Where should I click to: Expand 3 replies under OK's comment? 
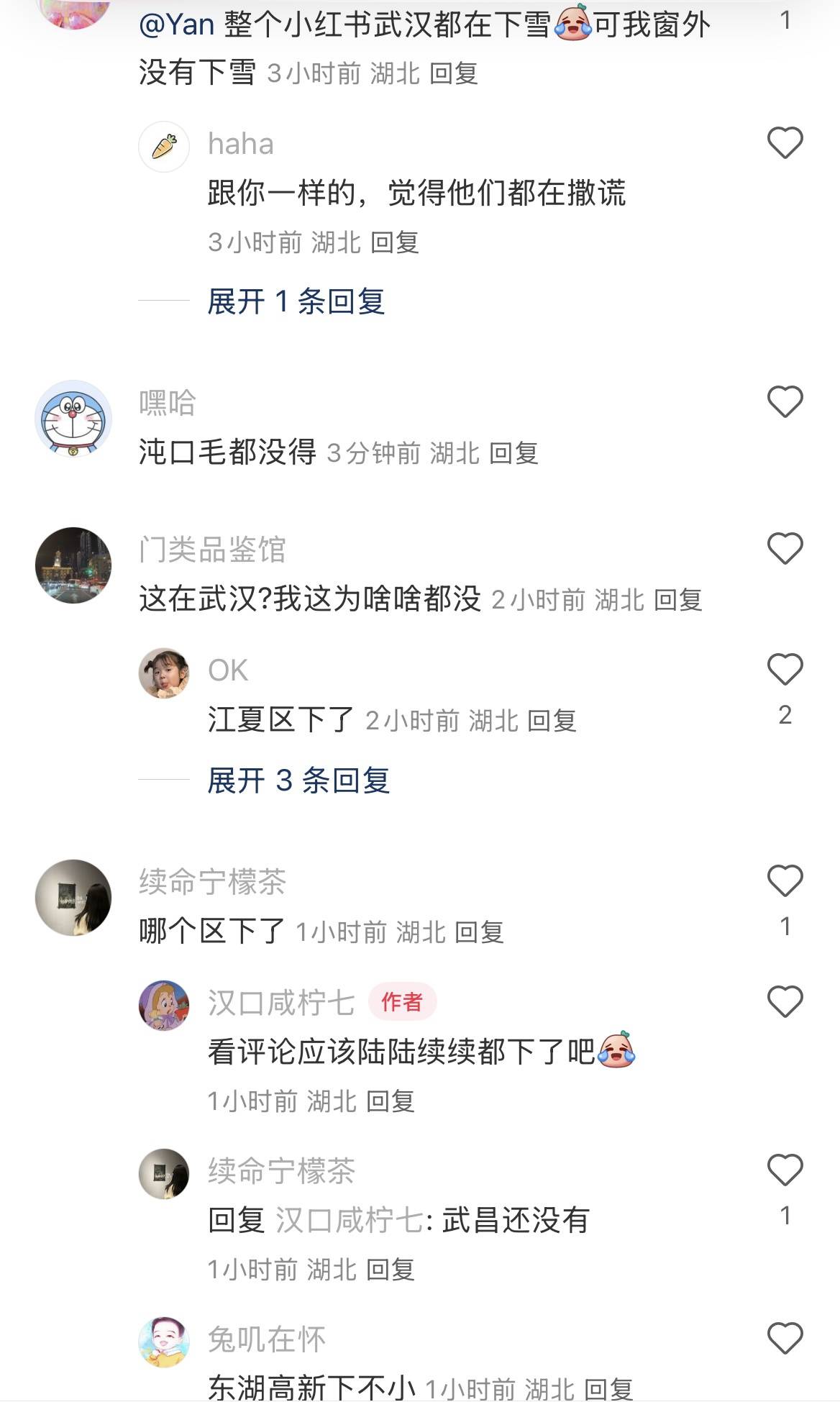(x=298, y=780)
